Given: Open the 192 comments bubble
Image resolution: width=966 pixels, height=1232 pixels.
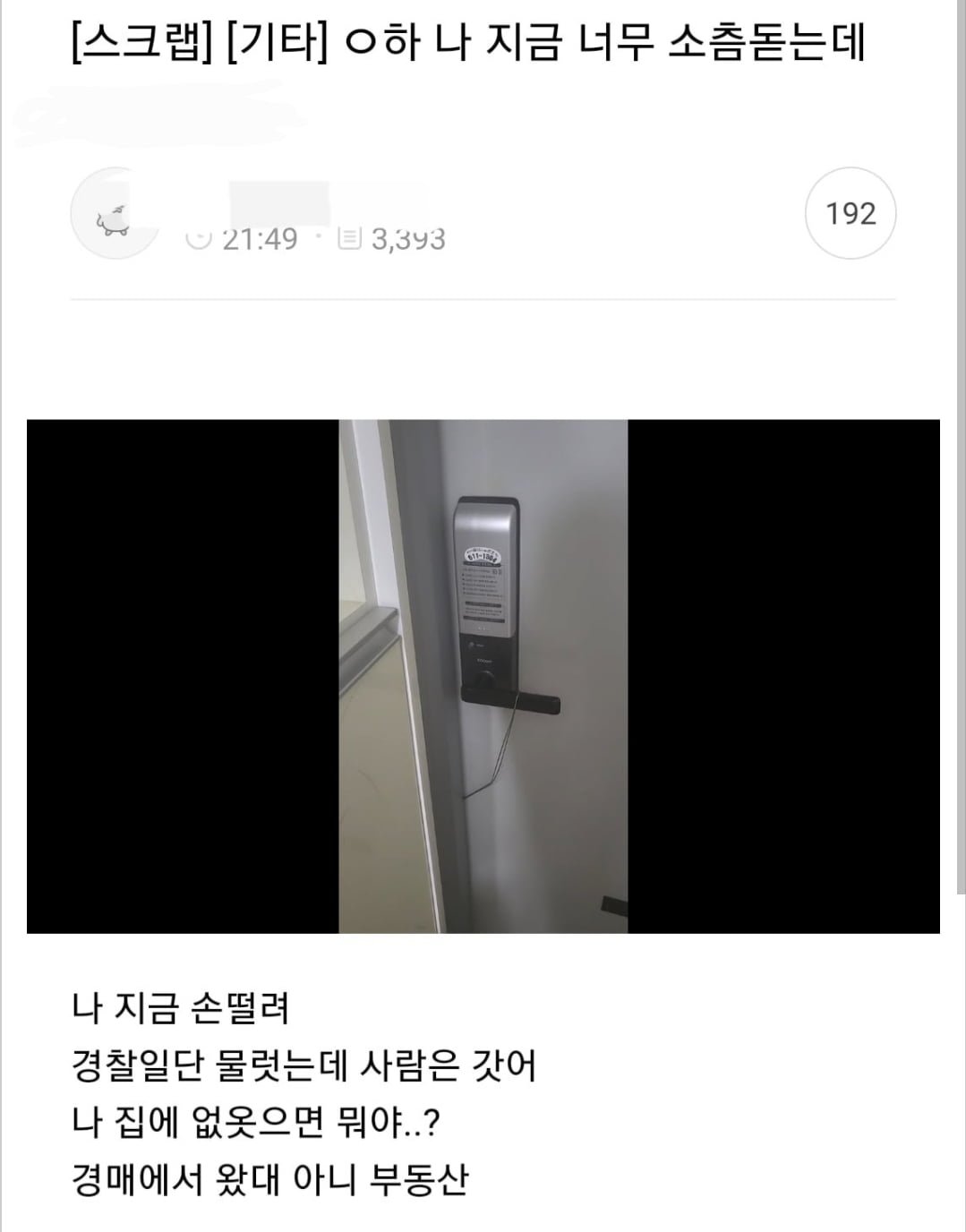Looking at the screenshot, I should pyautogui.click(x=850, y=213).
